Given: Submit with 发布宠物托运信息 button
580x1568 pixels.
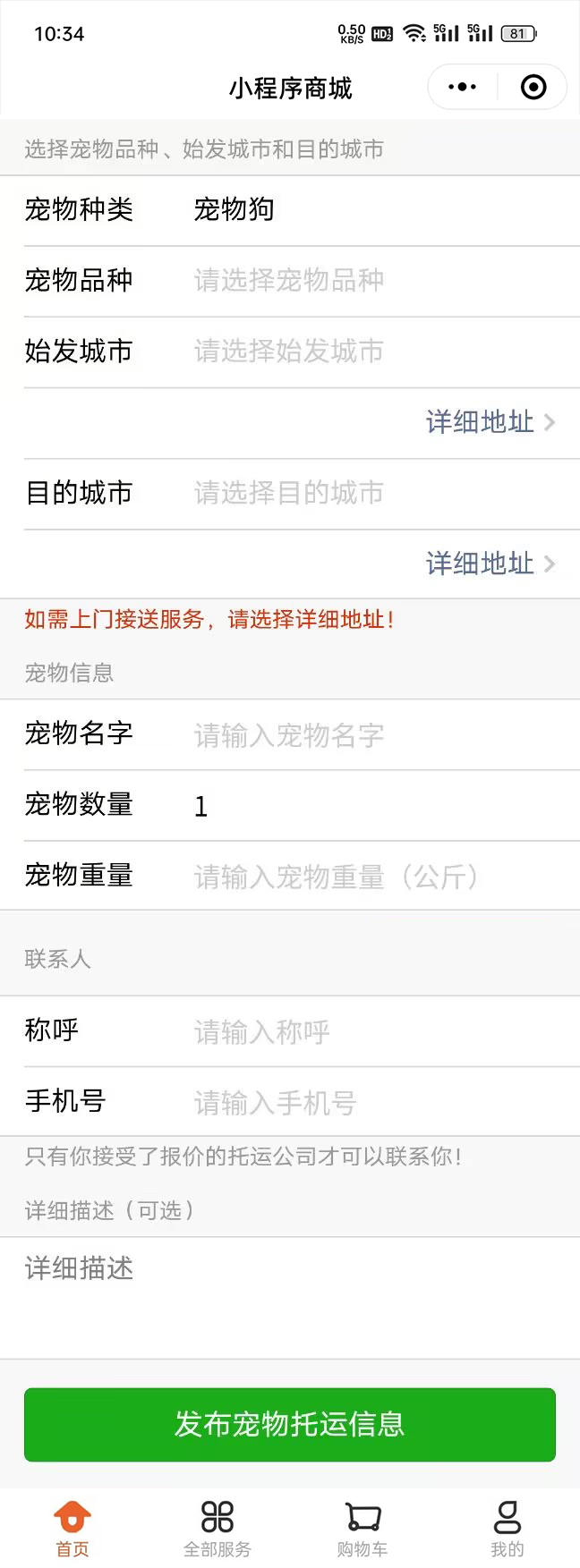Looking at the screenshot, I should coord(290,1424).
